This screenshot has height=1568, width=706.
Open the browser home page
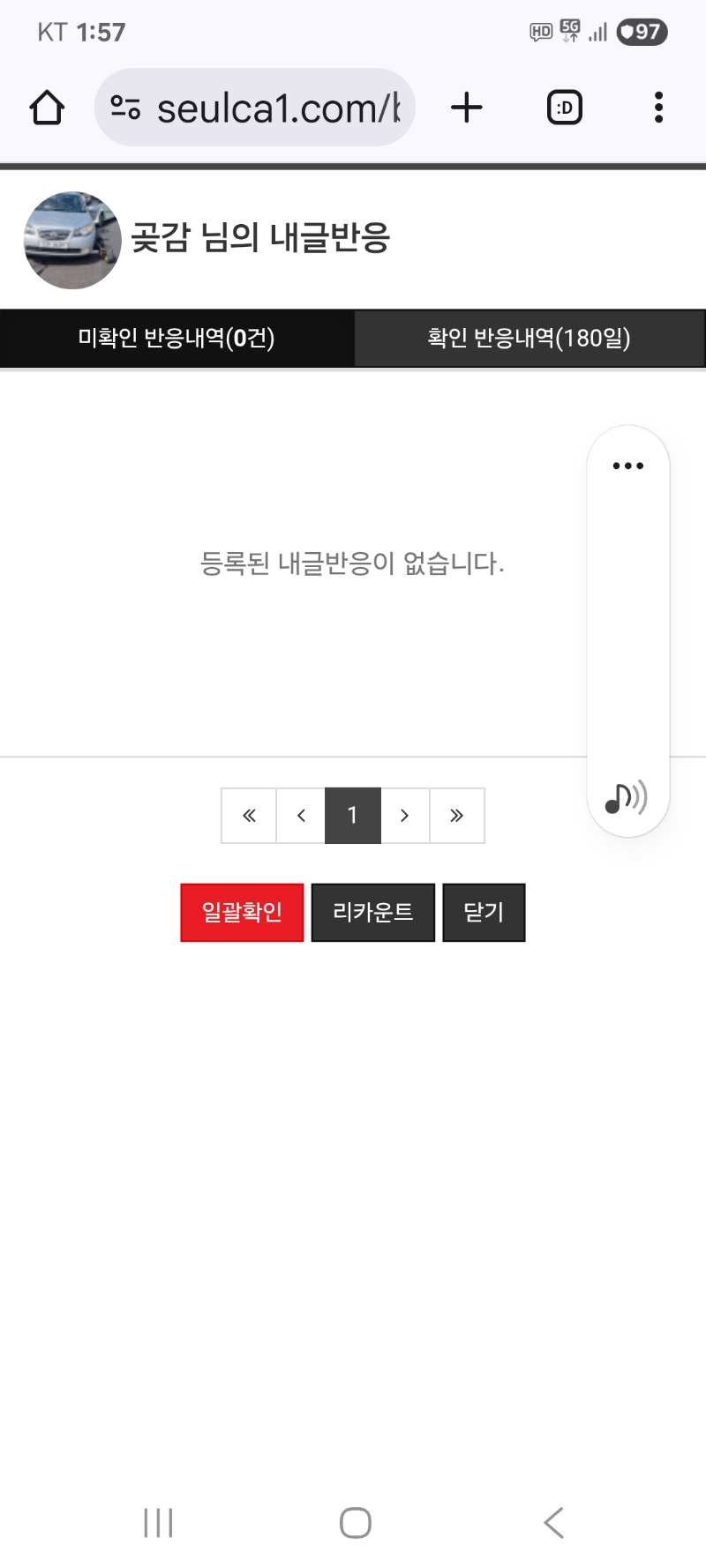[47, 108]
